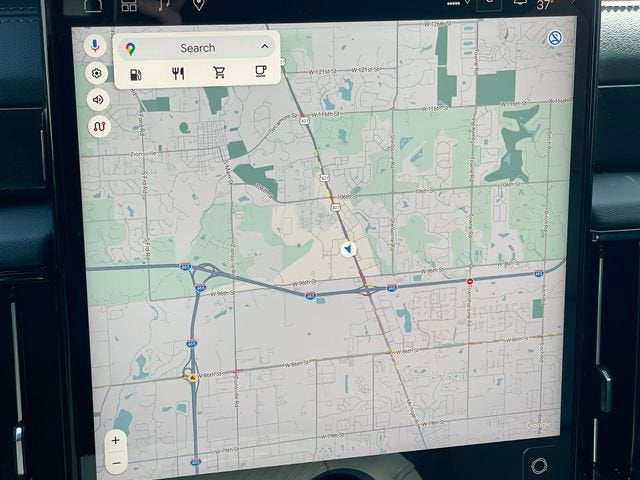Collapse the search panel with the chevron
This screenshot has height=480, width=640.
click(x=265, y=46)
